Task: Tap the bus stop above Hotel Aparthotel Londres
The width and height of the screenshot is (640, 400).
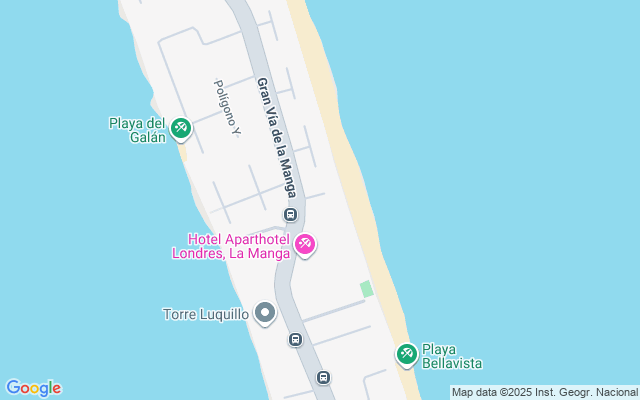Action: tap(290, 214)
